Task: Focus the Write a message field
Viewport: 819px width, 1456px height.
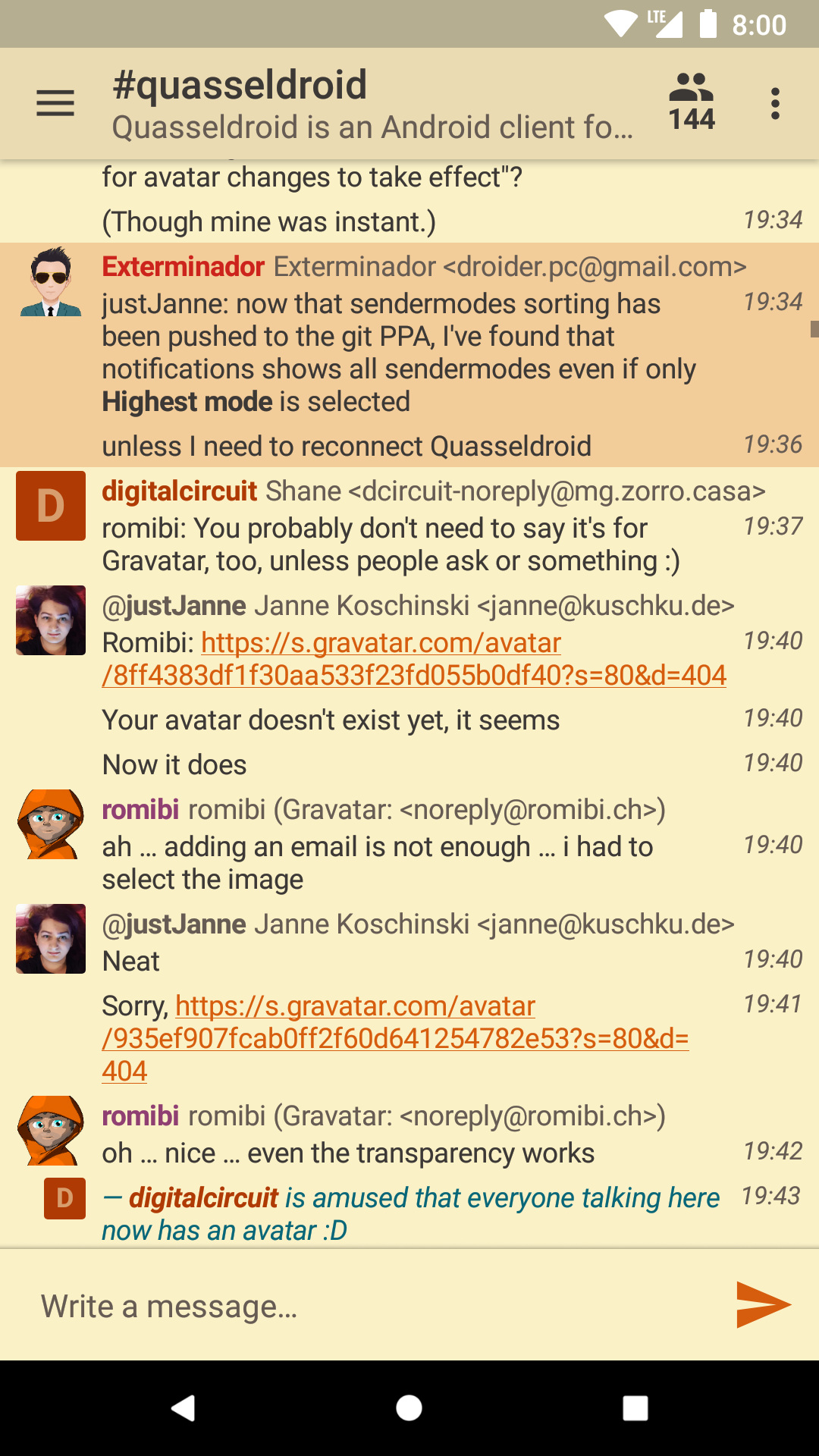Action: (372, 1306)
